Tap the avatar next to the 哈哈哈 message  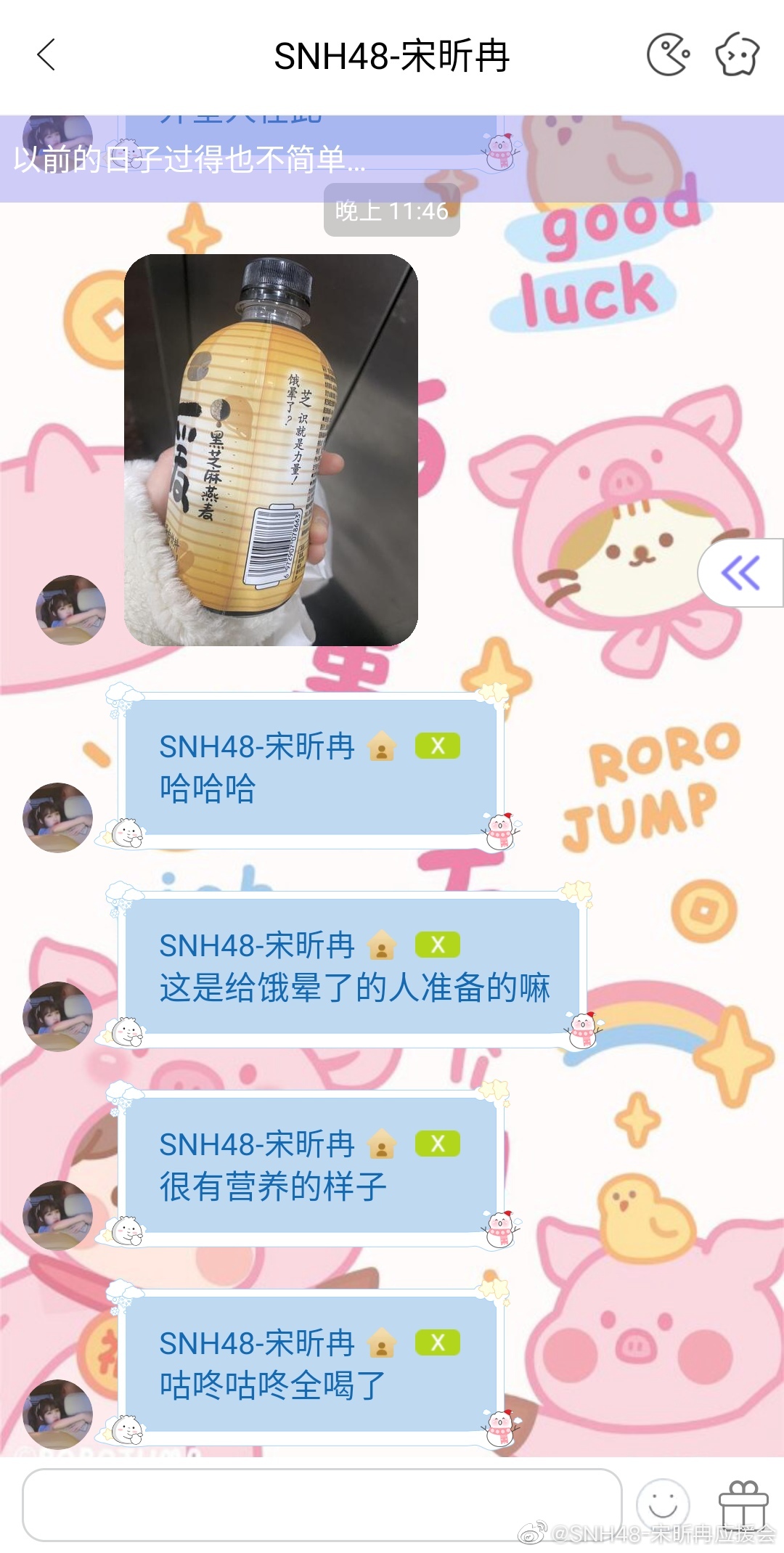pyautogui.click(x=58, y=817)
